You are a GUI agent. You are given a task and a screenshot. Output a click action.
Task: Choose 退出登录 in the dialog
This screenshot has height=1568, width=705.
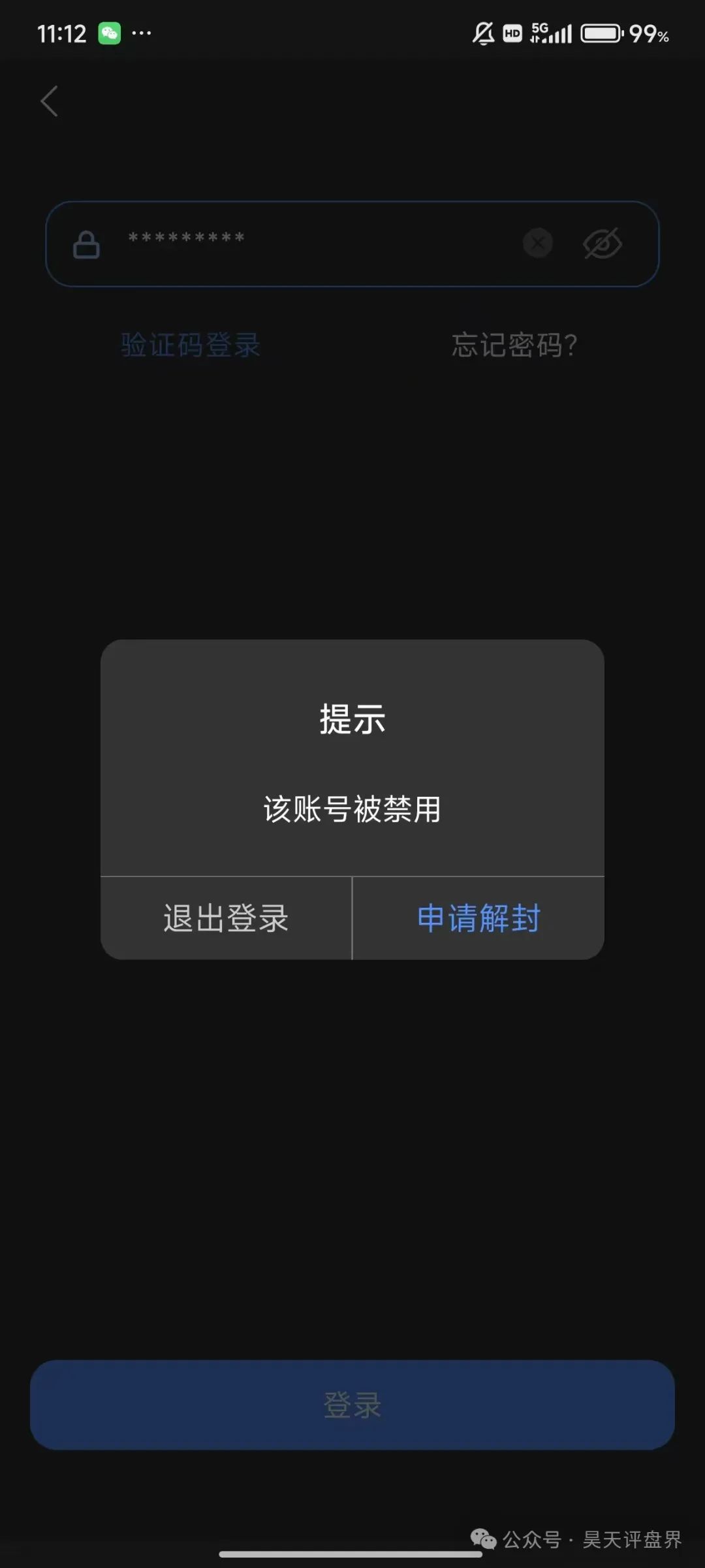pyautogui.click(x=226, y=918)
